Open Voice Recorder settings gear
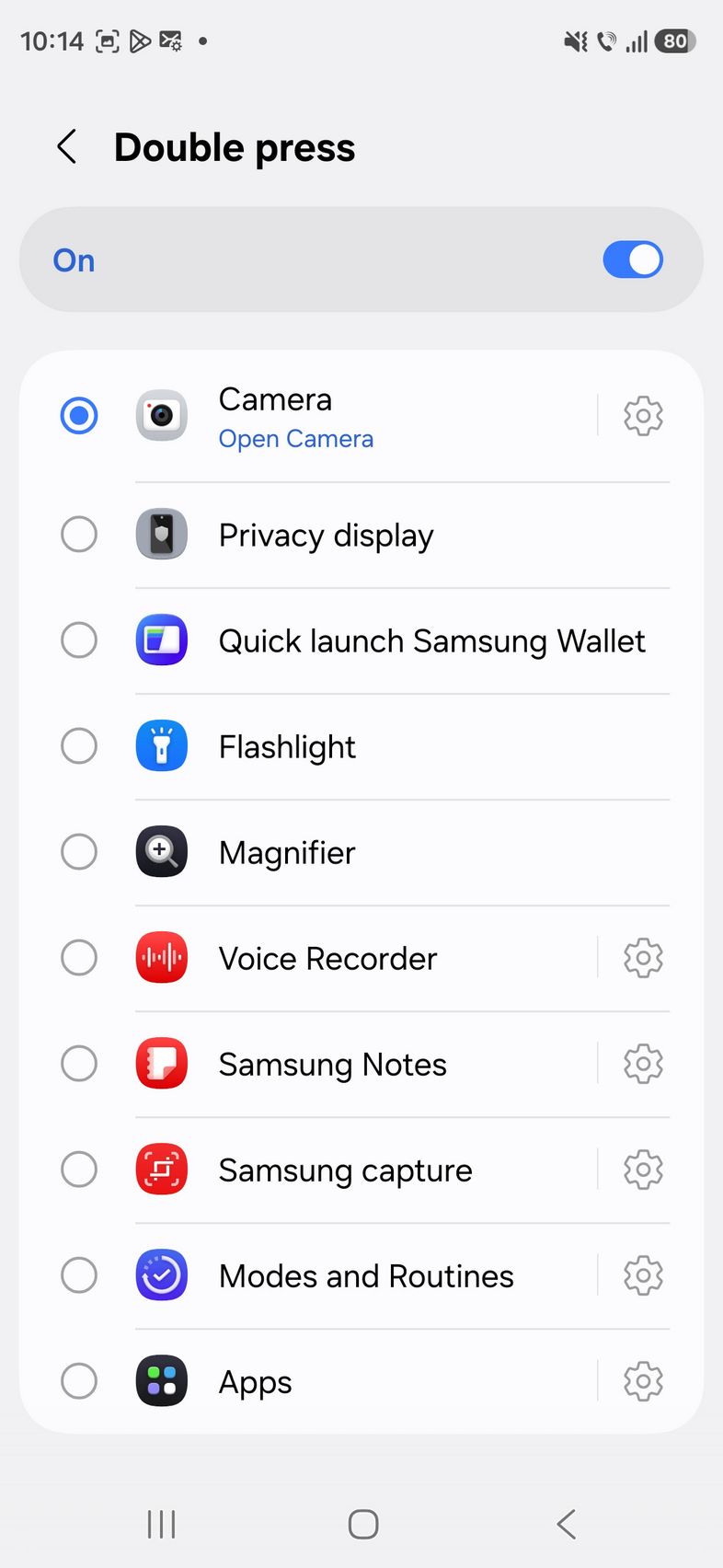This screenshot has height=1568, width=723. (643, 958)
